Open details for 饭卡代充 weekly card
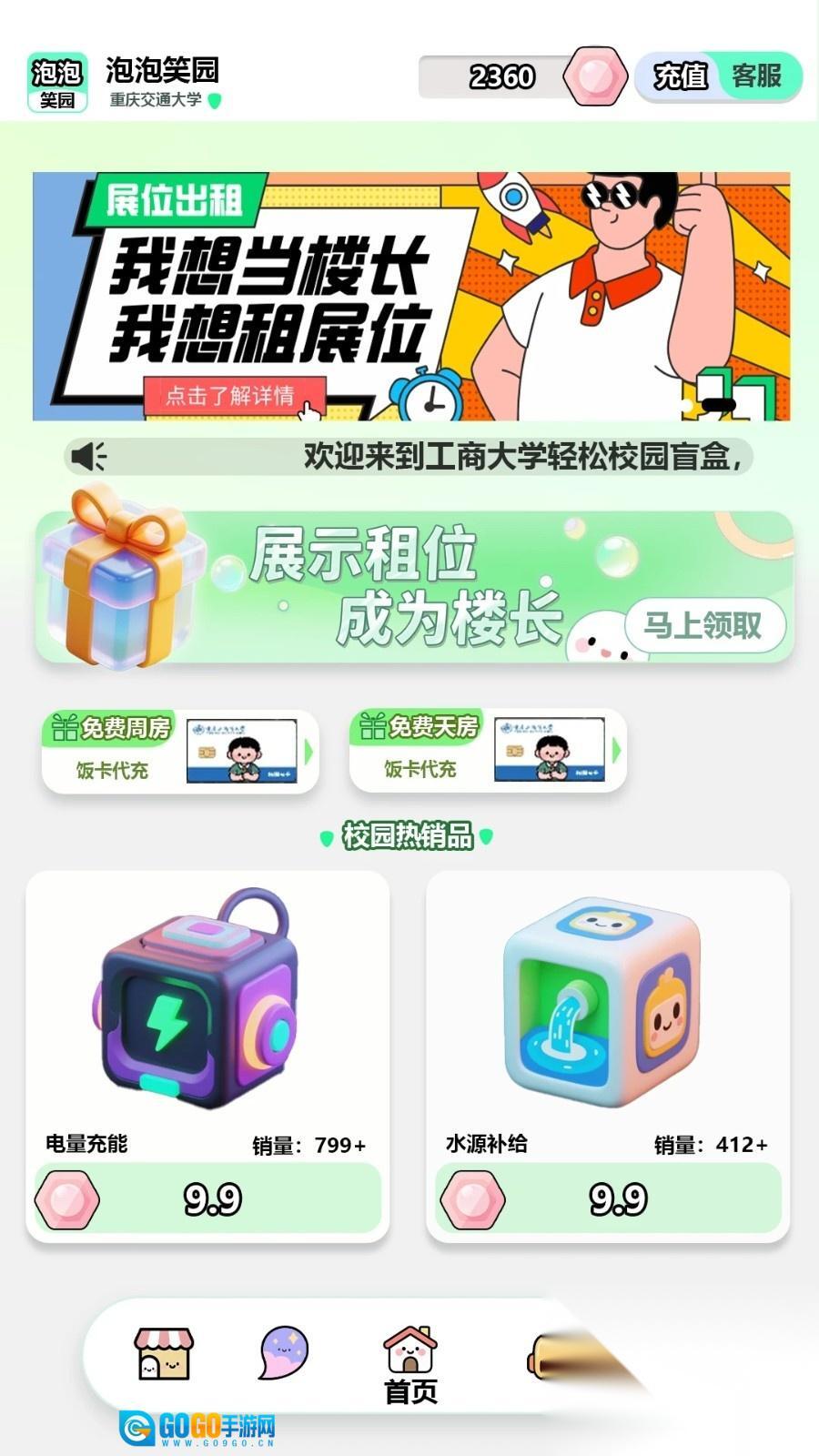Screen dimensions: 819x1456 pyautogui.click(x=109, y=770)
